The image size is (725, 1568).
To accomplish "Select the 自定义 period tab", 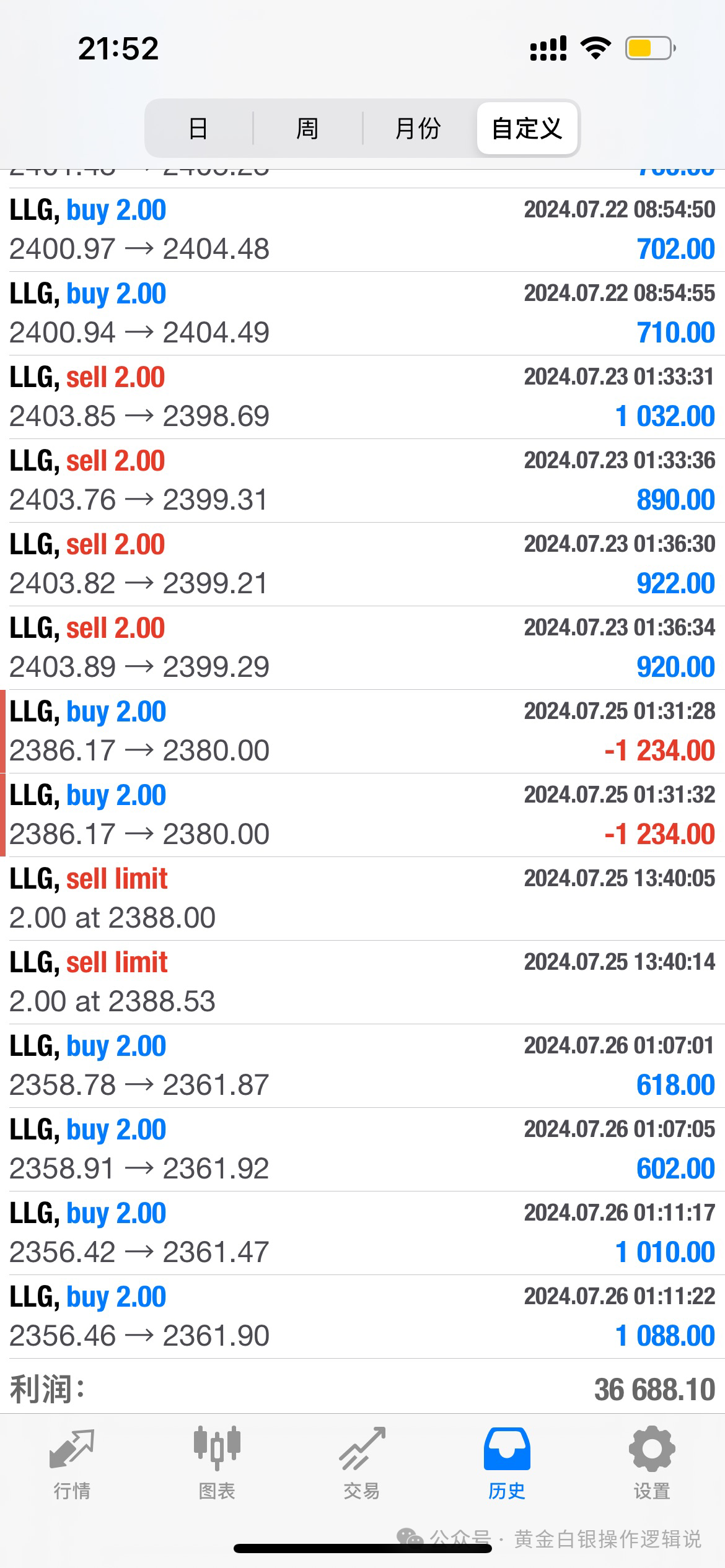I will coord(527,129).
